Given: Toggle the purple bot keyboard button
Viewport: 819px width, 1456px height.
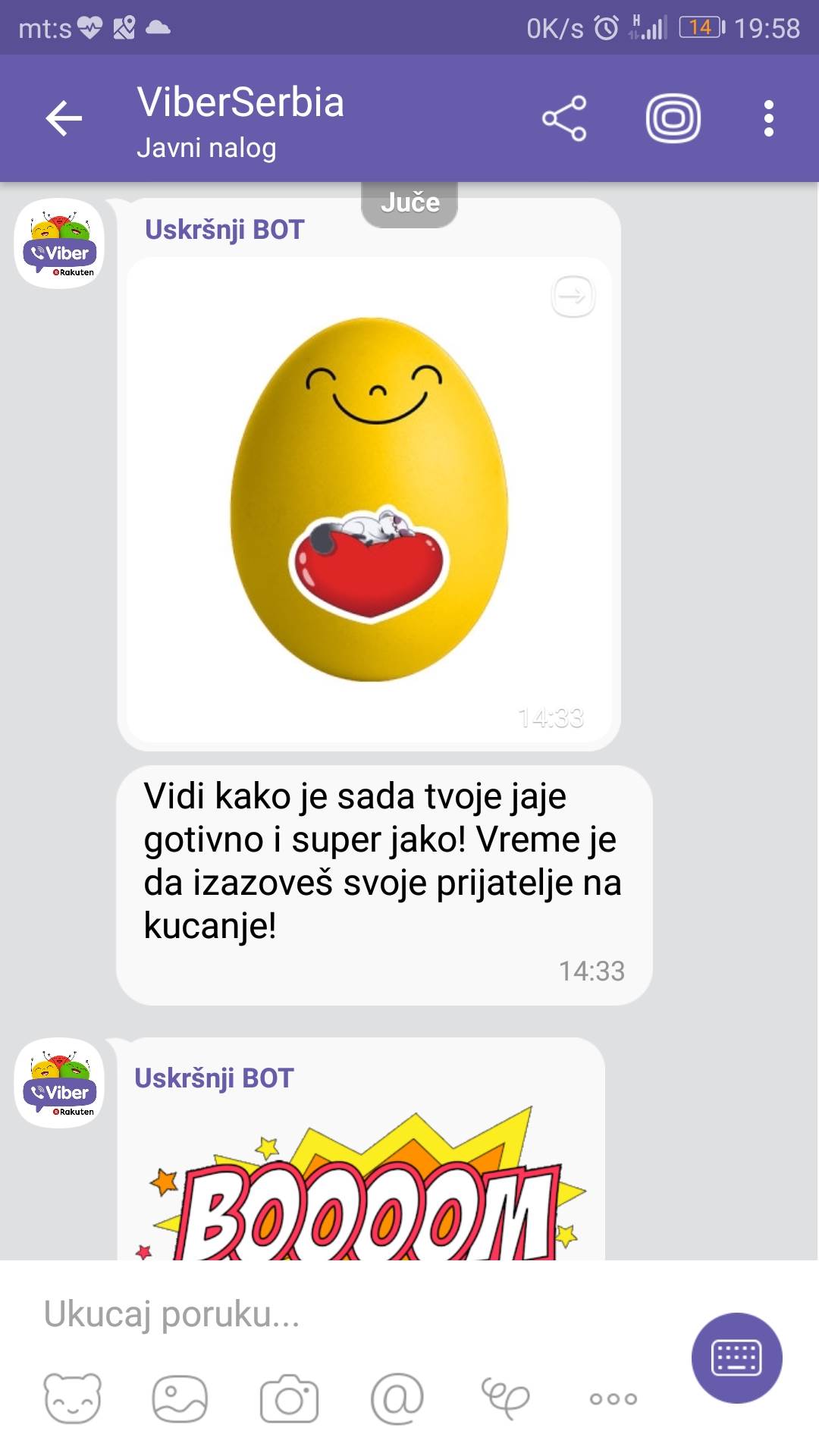Looking at the screenshot, I should coord(736,1357).
